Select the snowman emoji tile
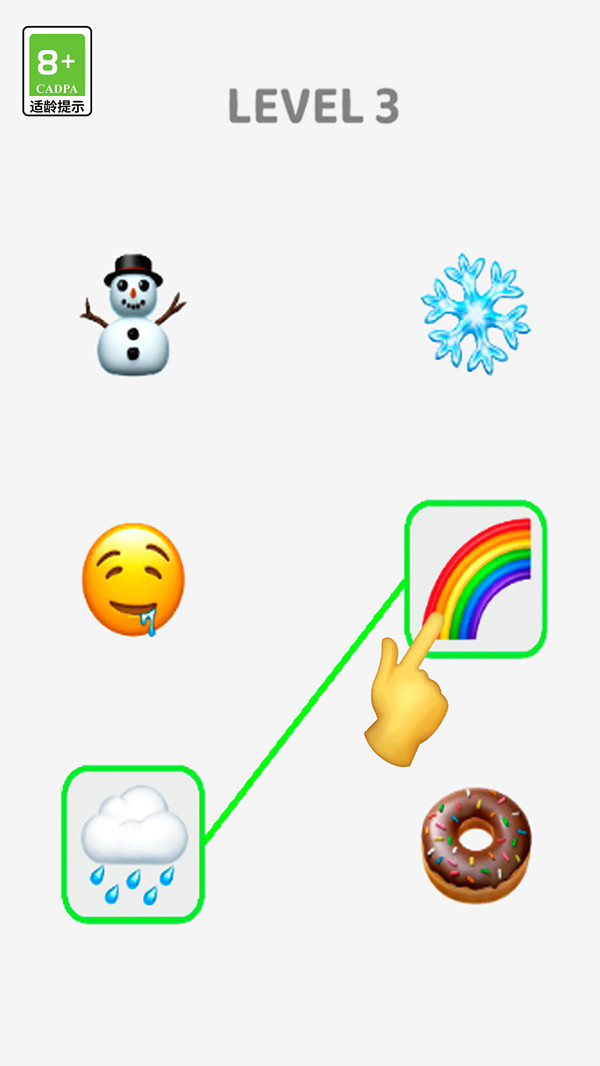Image resolution: width=600 pixels, height=1066 pixels. click(134, 315)
